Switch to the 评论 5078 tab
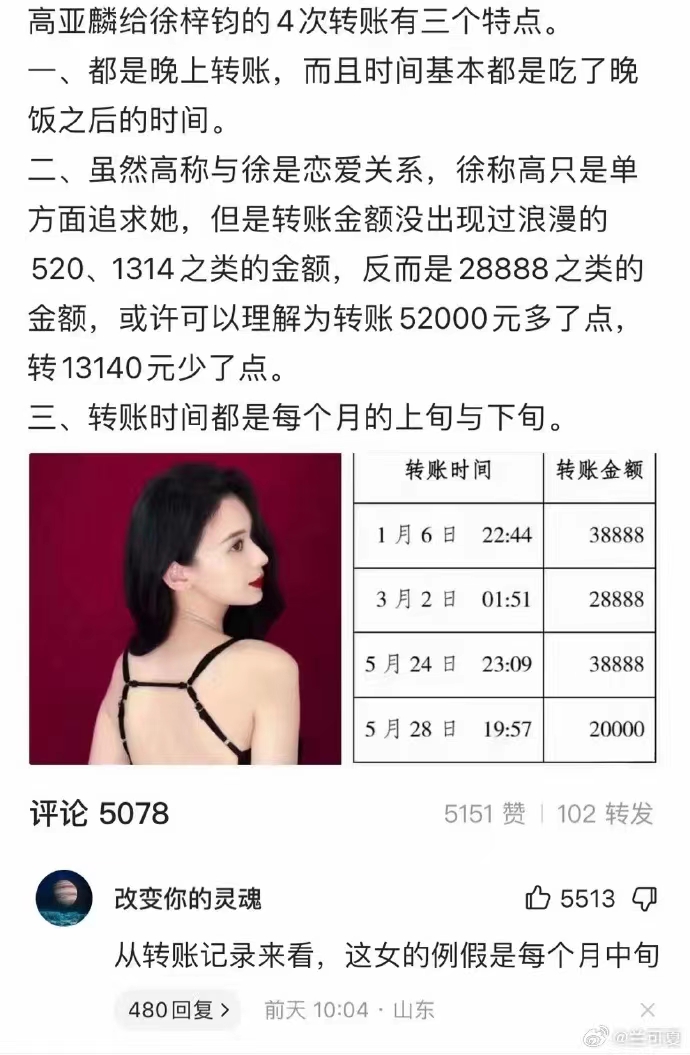Image resolution: width=690 pixels, height=1055 pixels. click(99, 814)
